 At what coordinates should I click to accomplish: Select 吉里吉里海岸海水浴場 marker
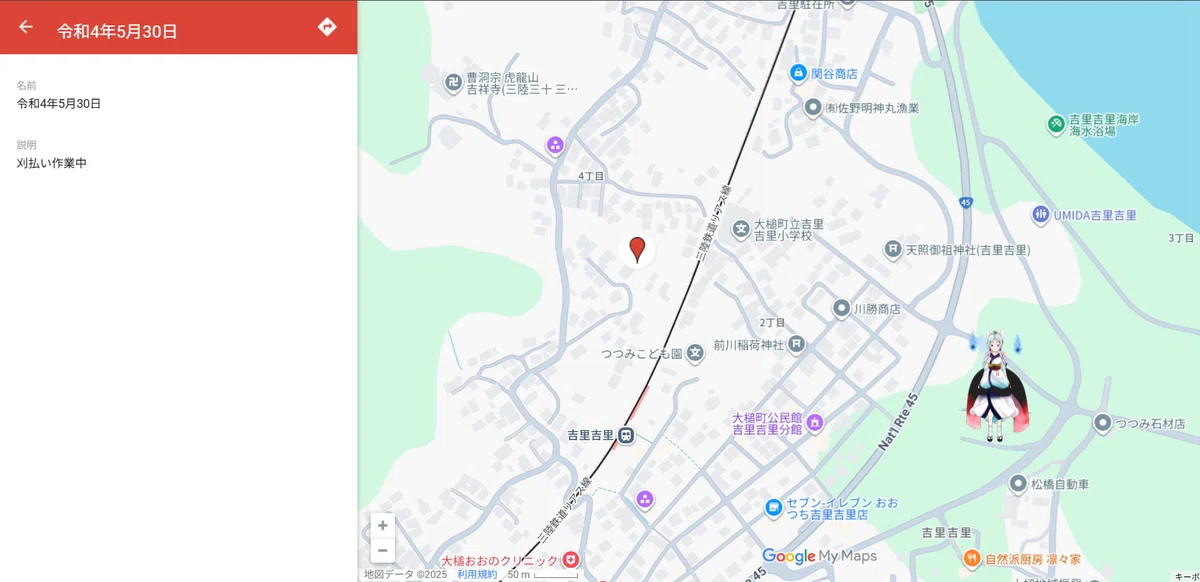point(1055,124)
